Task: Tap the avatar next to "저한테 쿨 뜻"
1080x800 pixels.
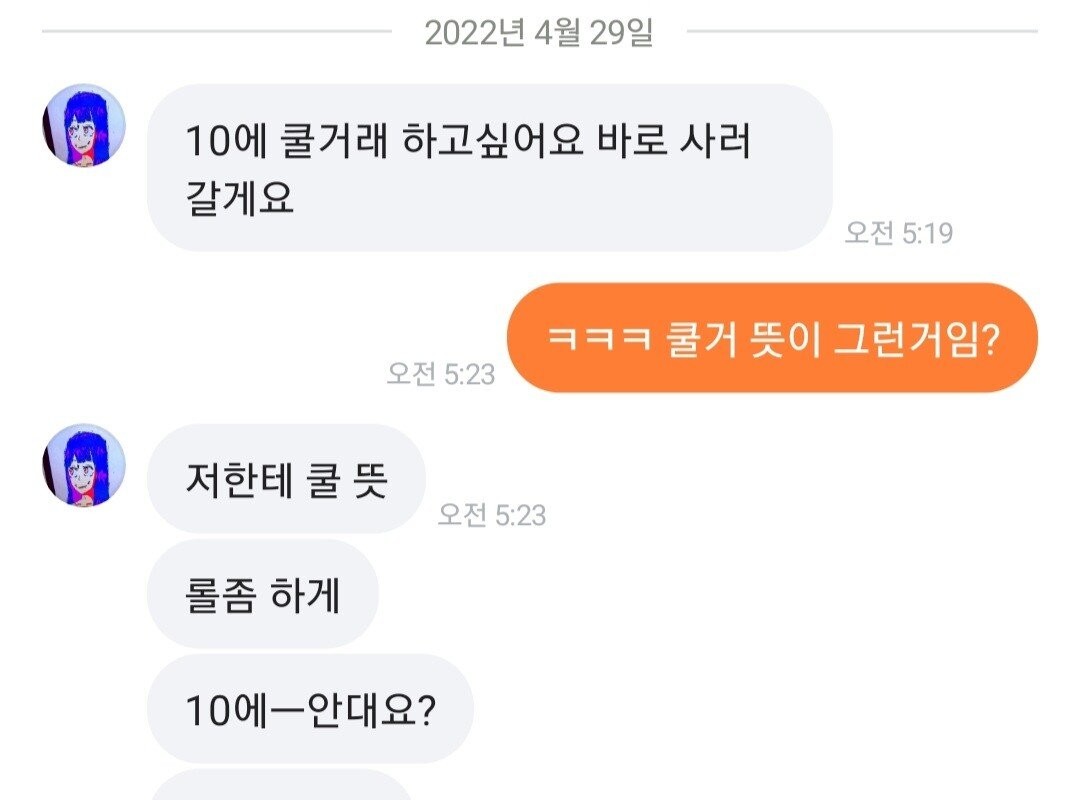Action: 83,465
